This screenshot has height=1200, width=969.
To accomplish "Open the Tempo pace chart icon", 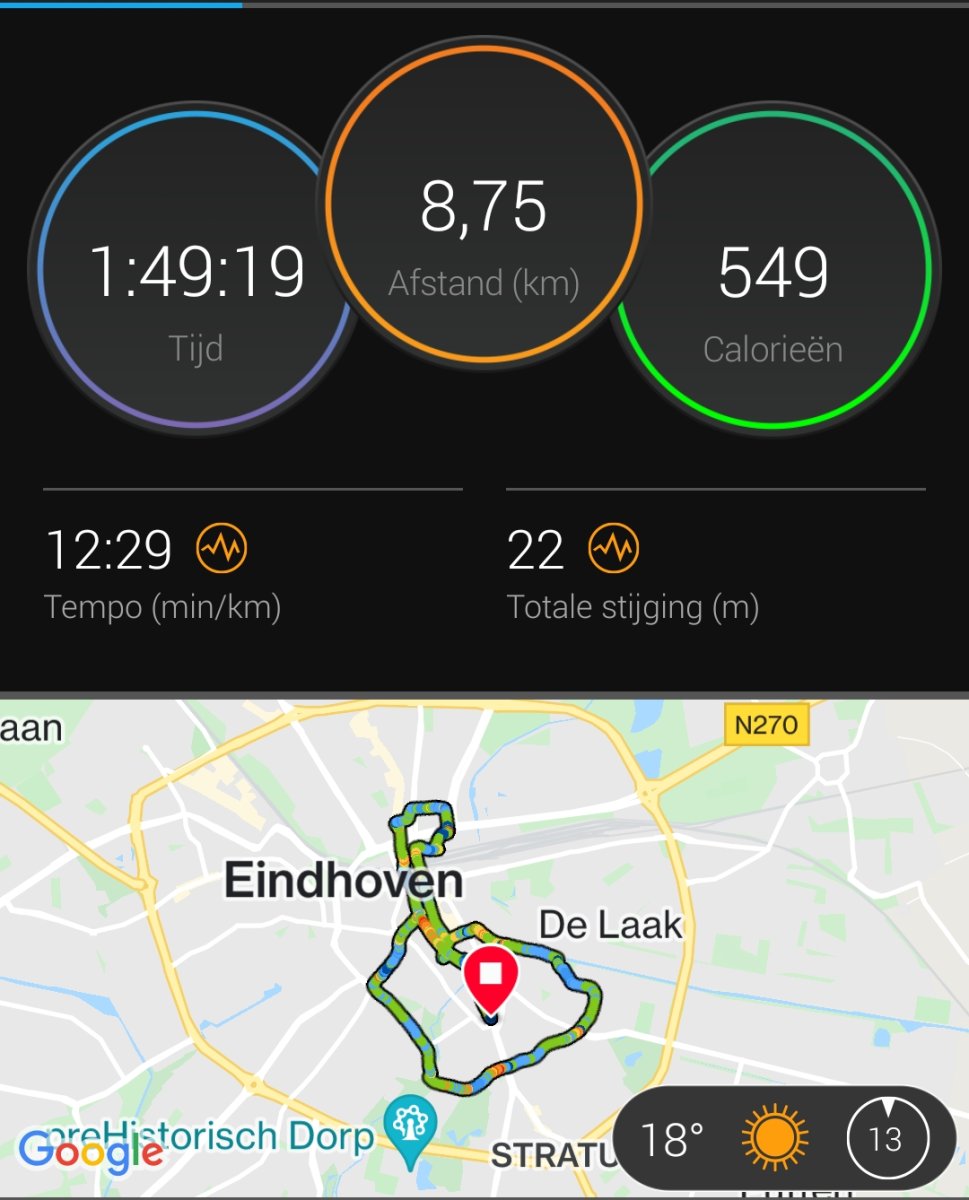I will (x=221, y=548).
